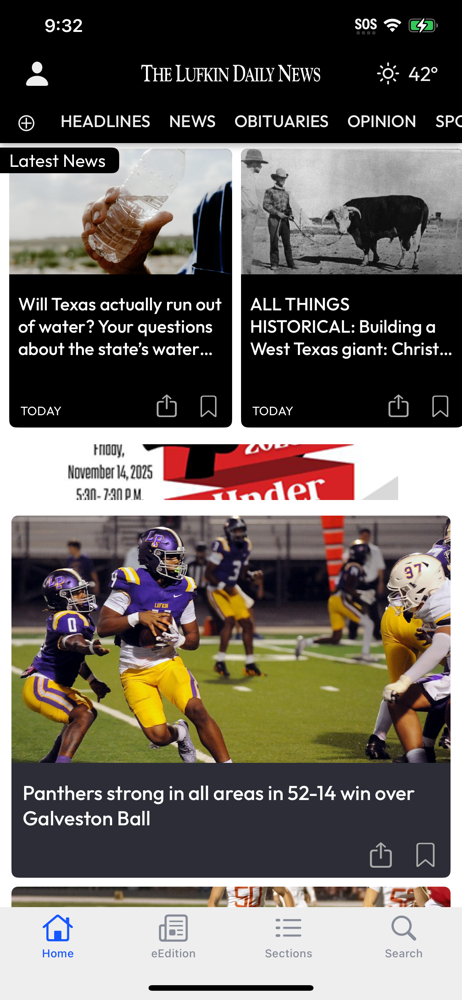Image resolution: width=462 pixels, height=1000 pixels.
Task: Switch to the News tab
Action: click(192, 121)
